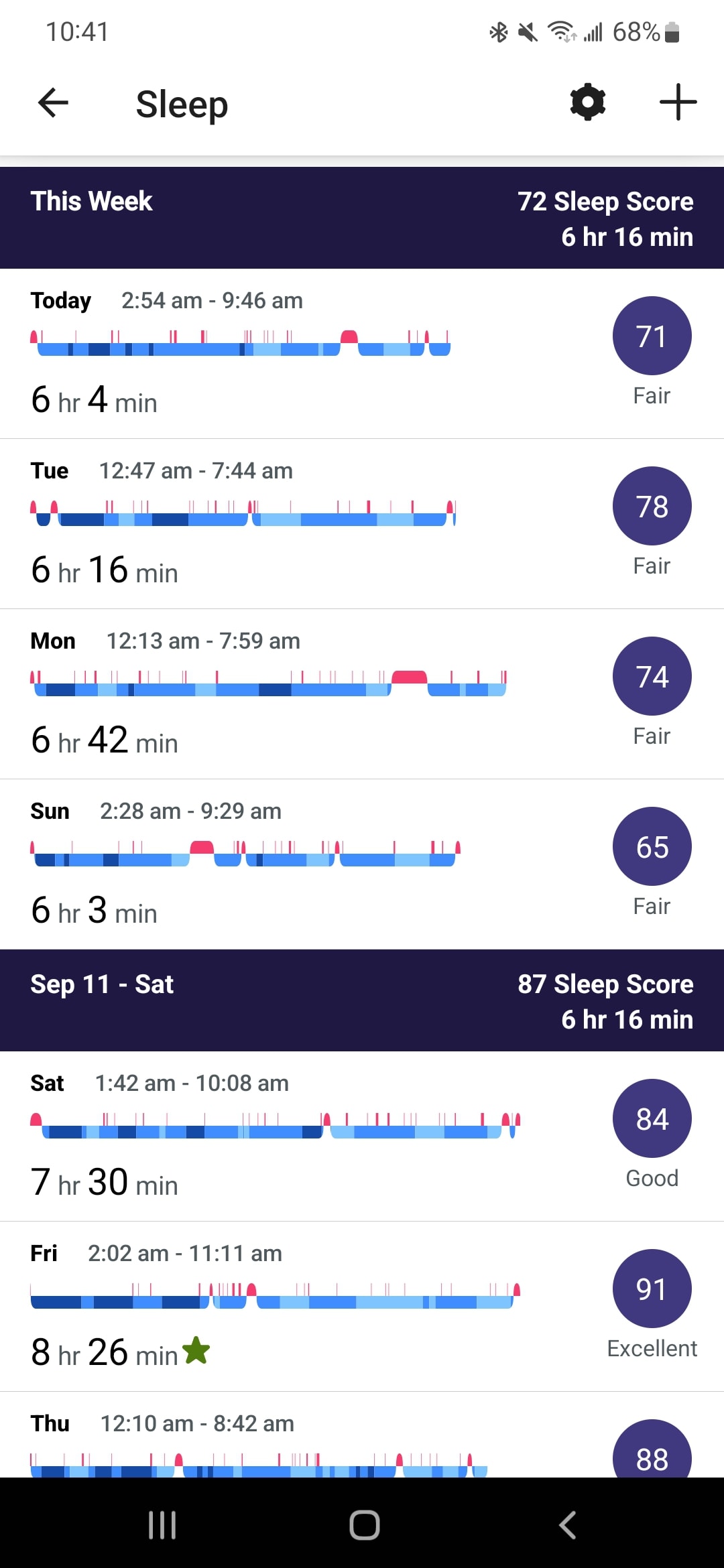Go back using the app bar arrow

click(53, 103)
